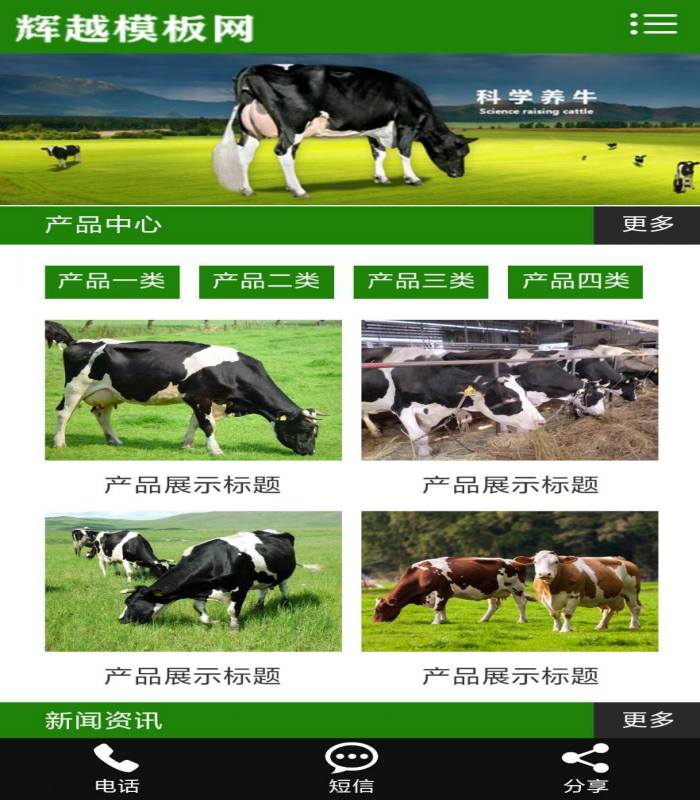Tap 更多 next to 产品中心

point(647,225)
